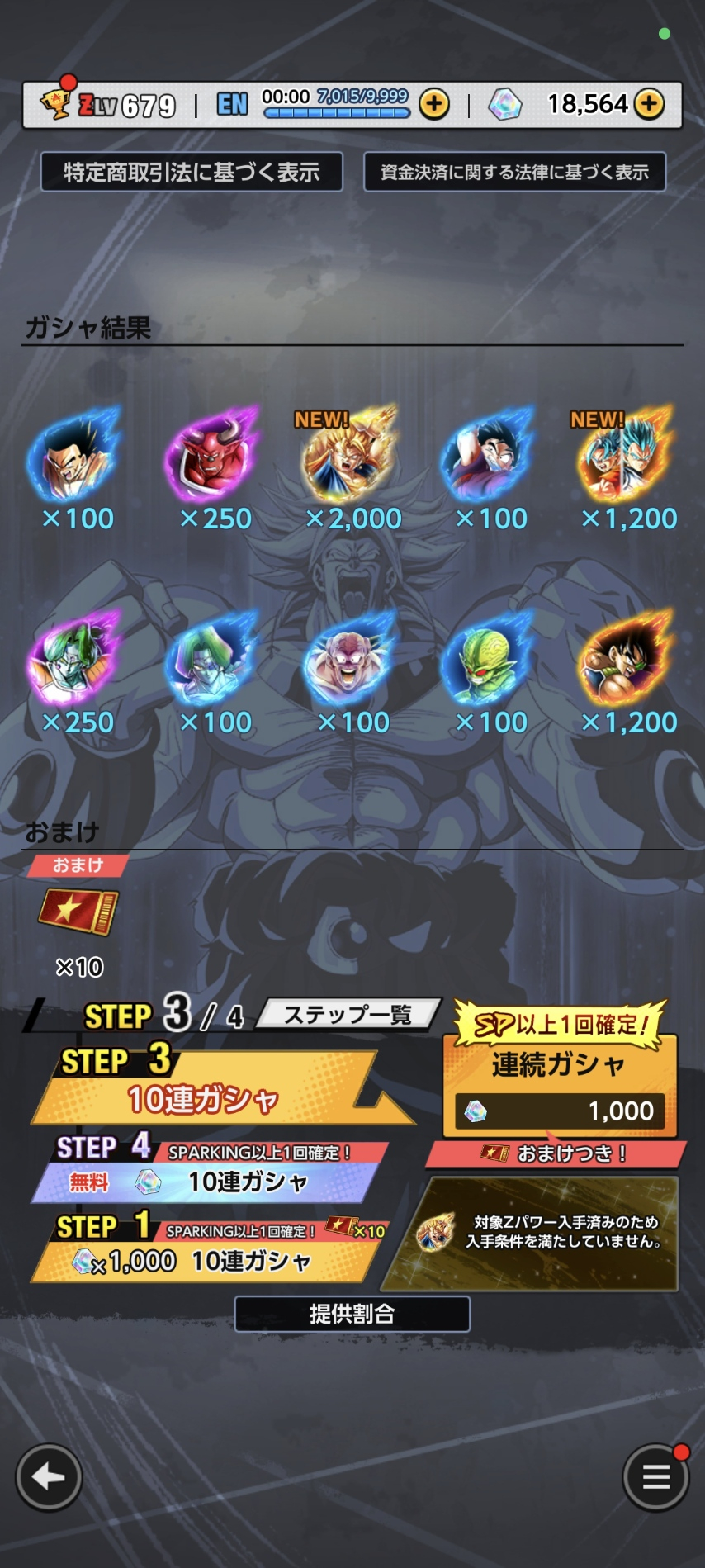Open the hamburger menu button
This screenshot has width=705, height=1568.
[655, 1477]
